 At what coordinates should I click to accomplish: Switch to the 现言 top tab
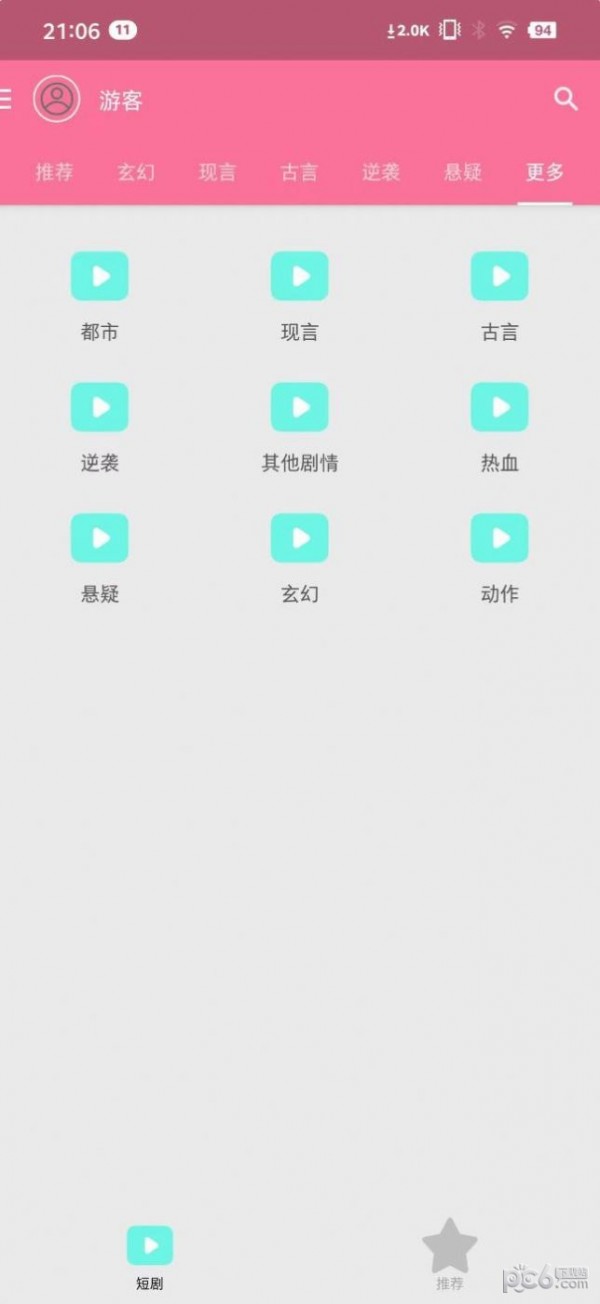point(217,172)
